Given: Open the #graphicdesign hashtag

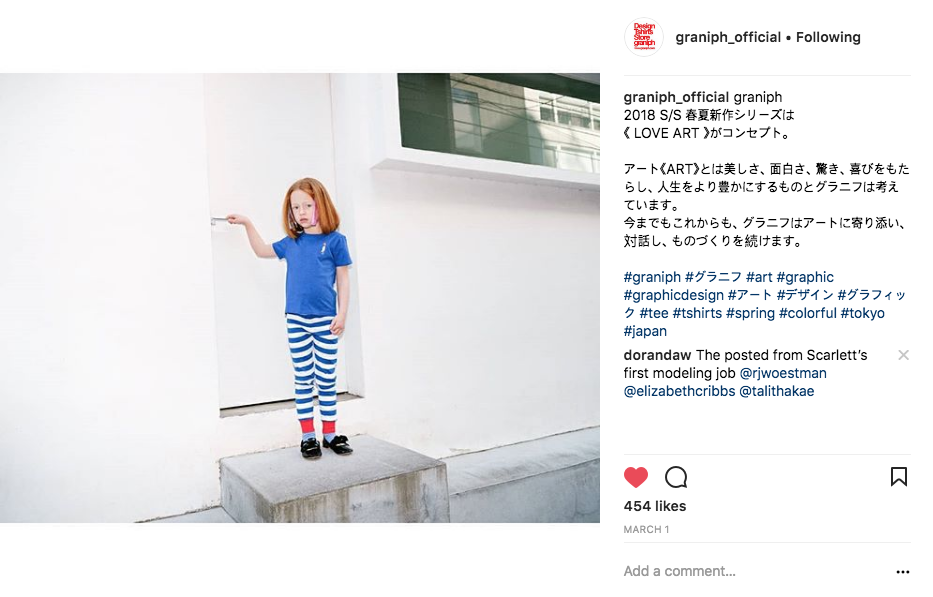Looking at the screenshot, I should click(x=674, y=295).
